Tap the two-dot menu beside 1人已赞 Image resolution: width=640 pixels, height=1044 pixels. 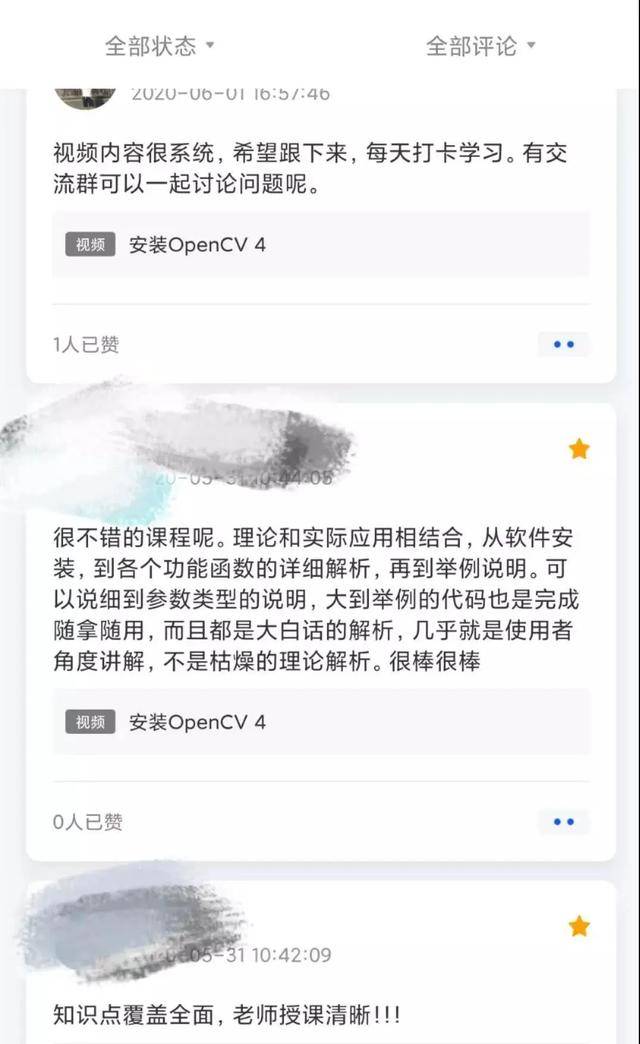point(563,344)
